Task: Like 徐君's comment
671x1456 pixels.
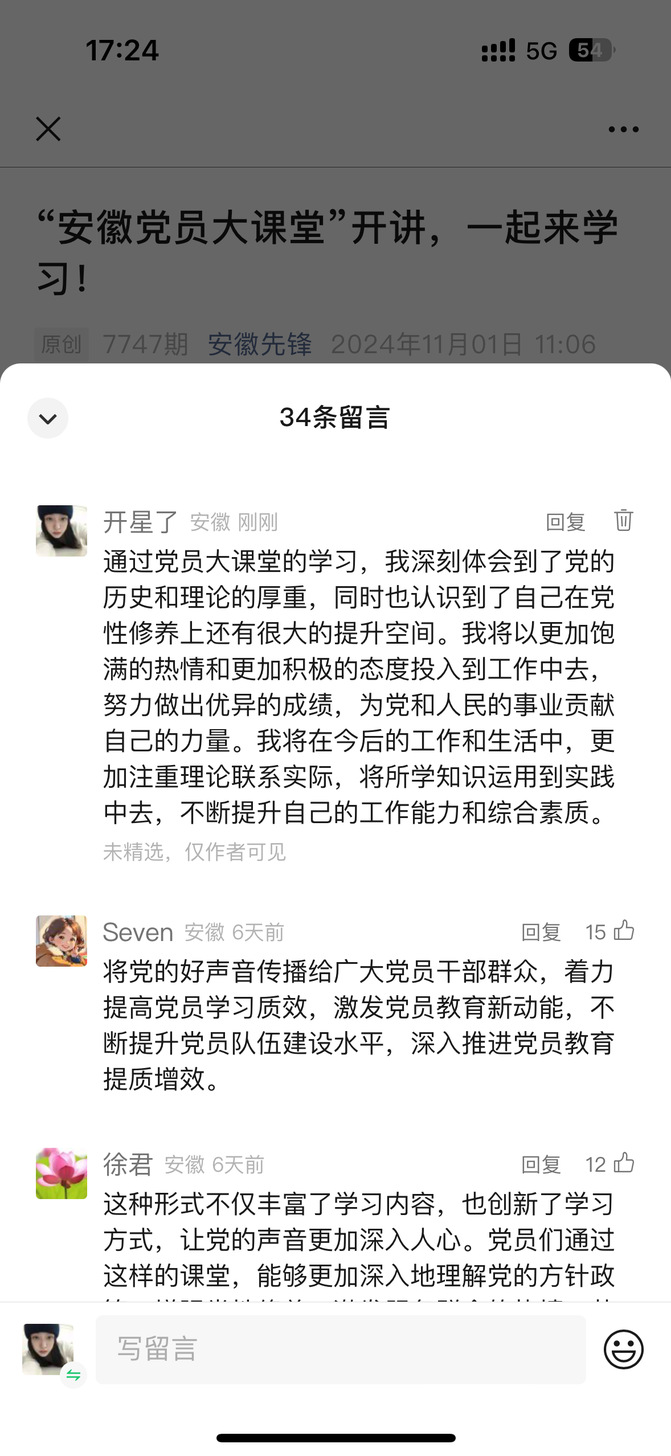Action: pyautogui.click(x=624, y=1163)
